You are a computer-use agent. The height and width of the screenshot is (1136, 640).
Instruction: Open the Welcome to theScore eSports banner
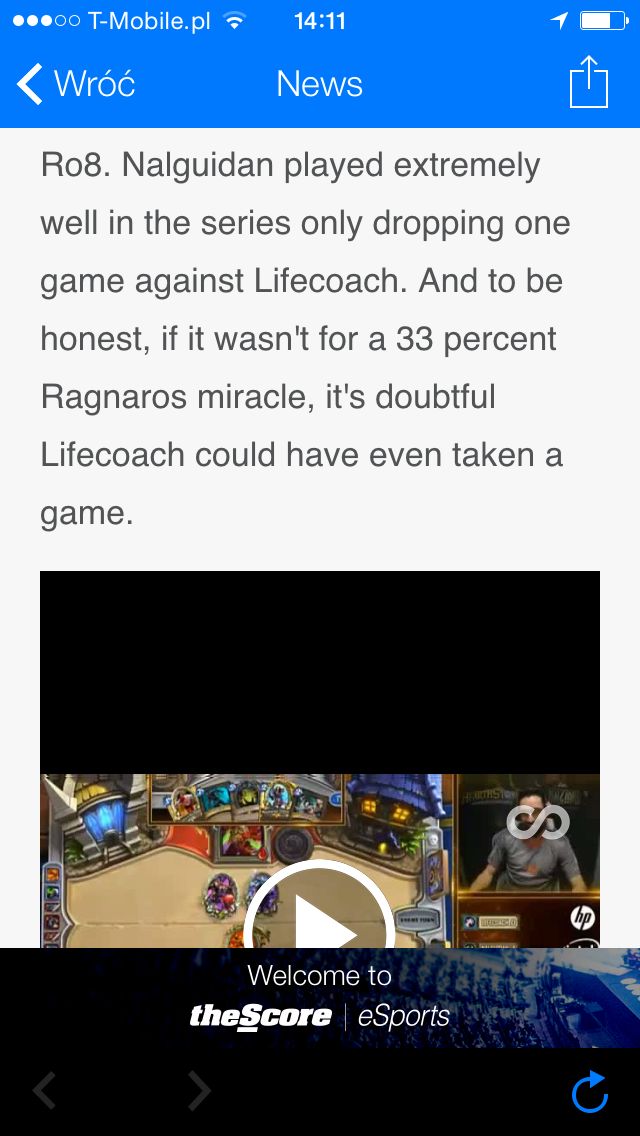coord(320,998)
